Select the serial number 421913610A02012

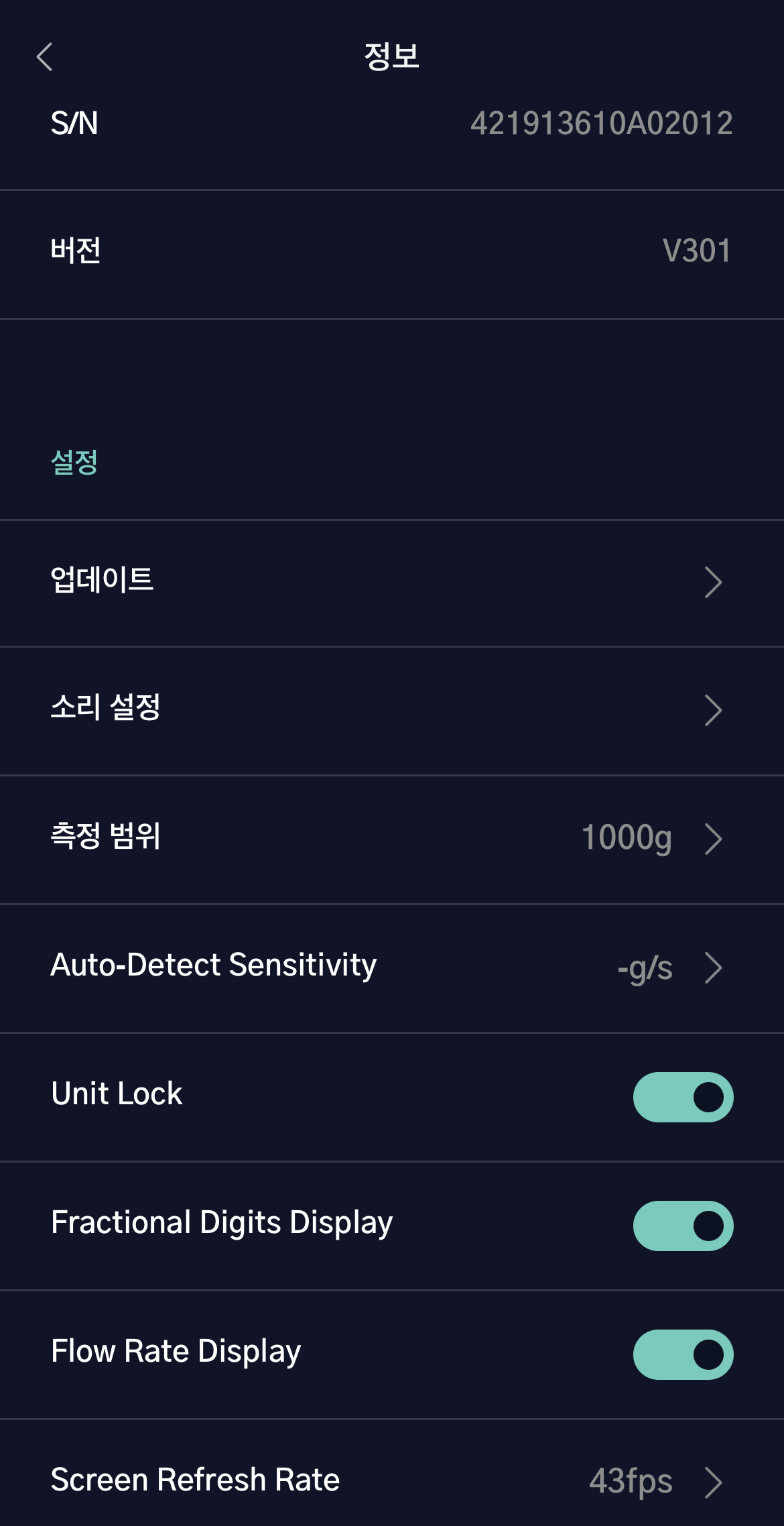[x=602, y=123]
